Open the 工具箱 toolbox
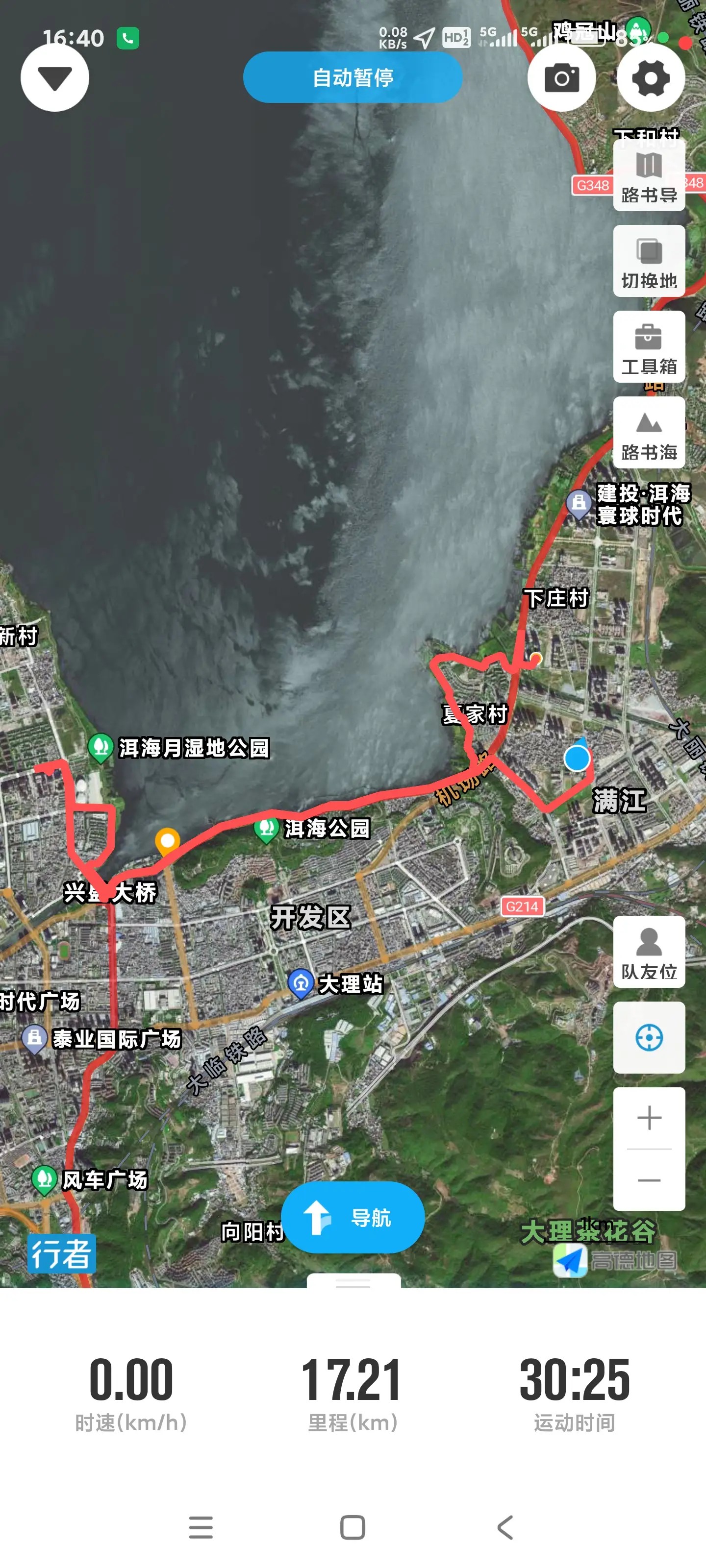Screen dimensions: 706x1568 [x=649, y=347]
